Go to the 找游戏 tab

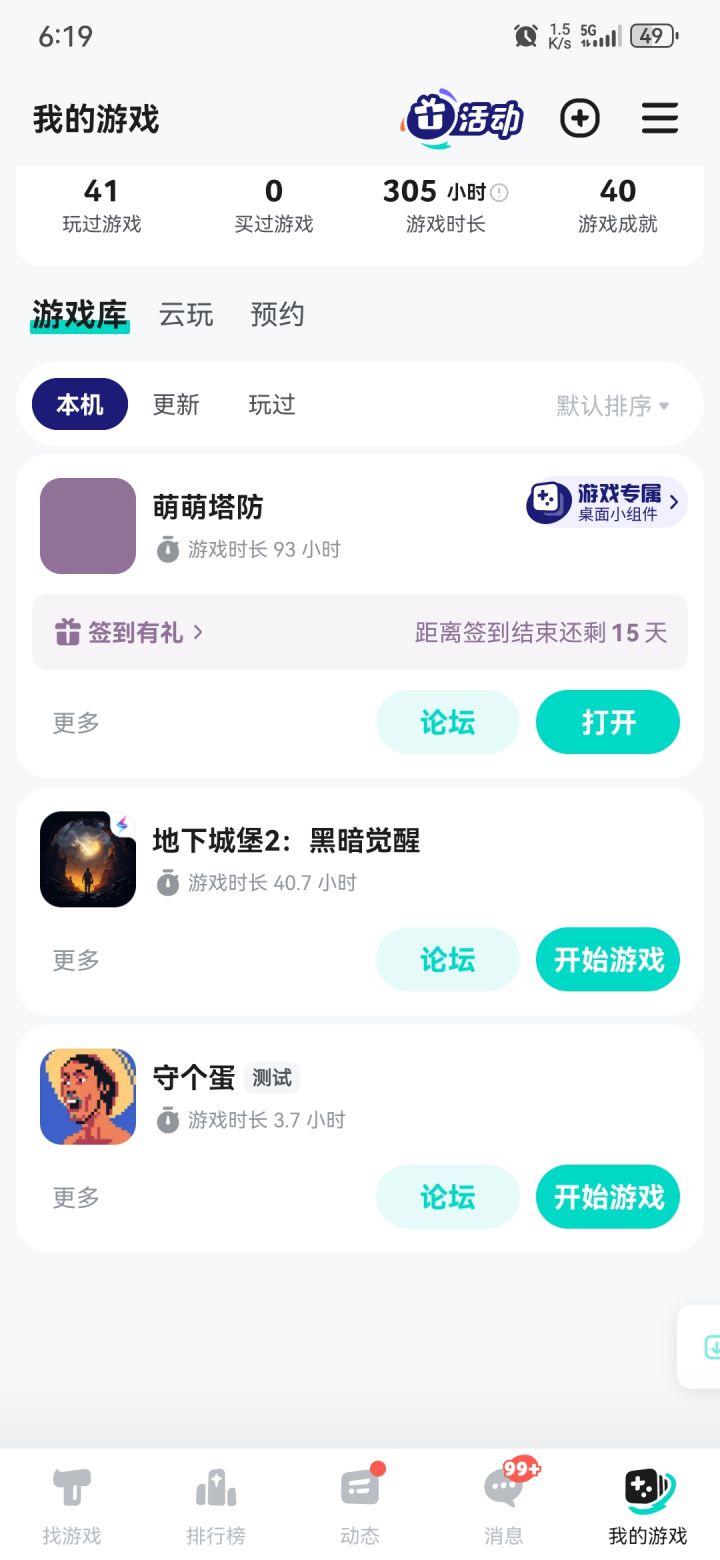pos(72,1506)
